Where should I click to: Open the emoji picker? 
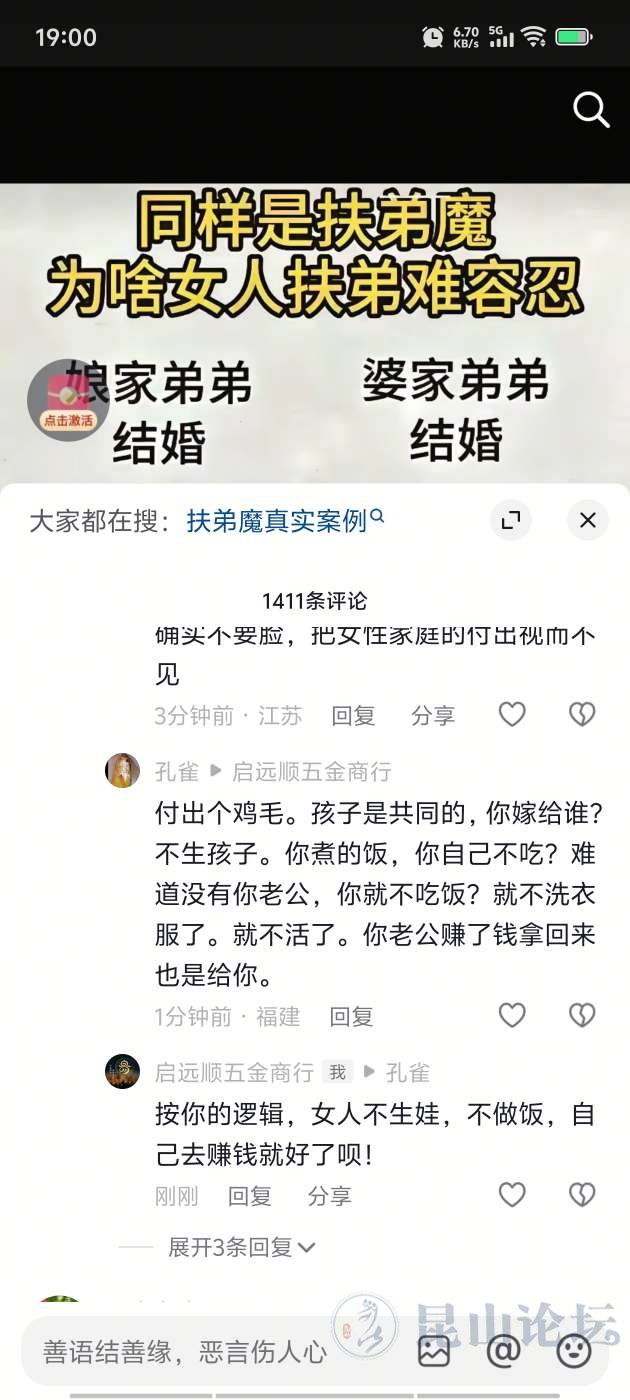click(x=574, y=1352)
